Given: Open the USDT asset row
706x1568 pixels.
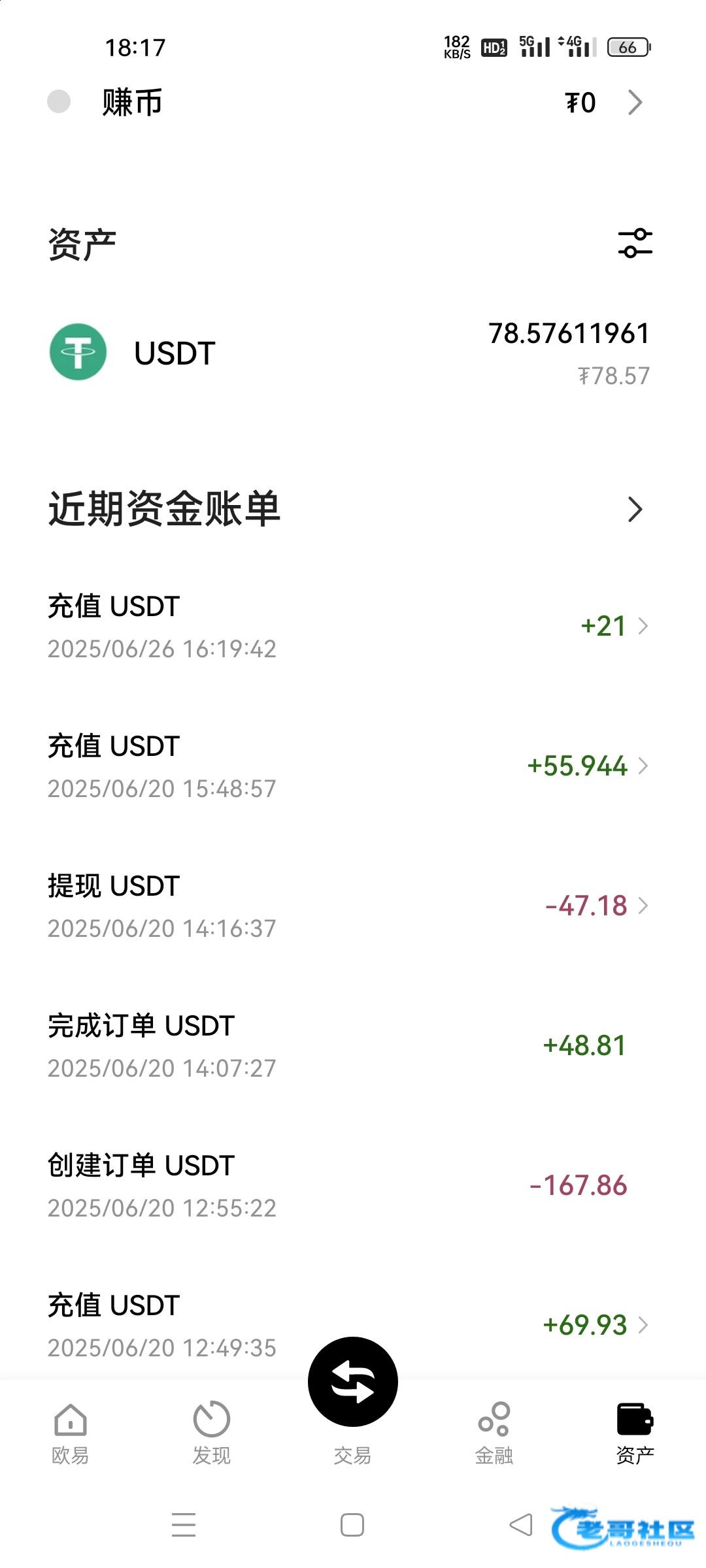Looking at the screenshot, I should (x=353, y=353).
